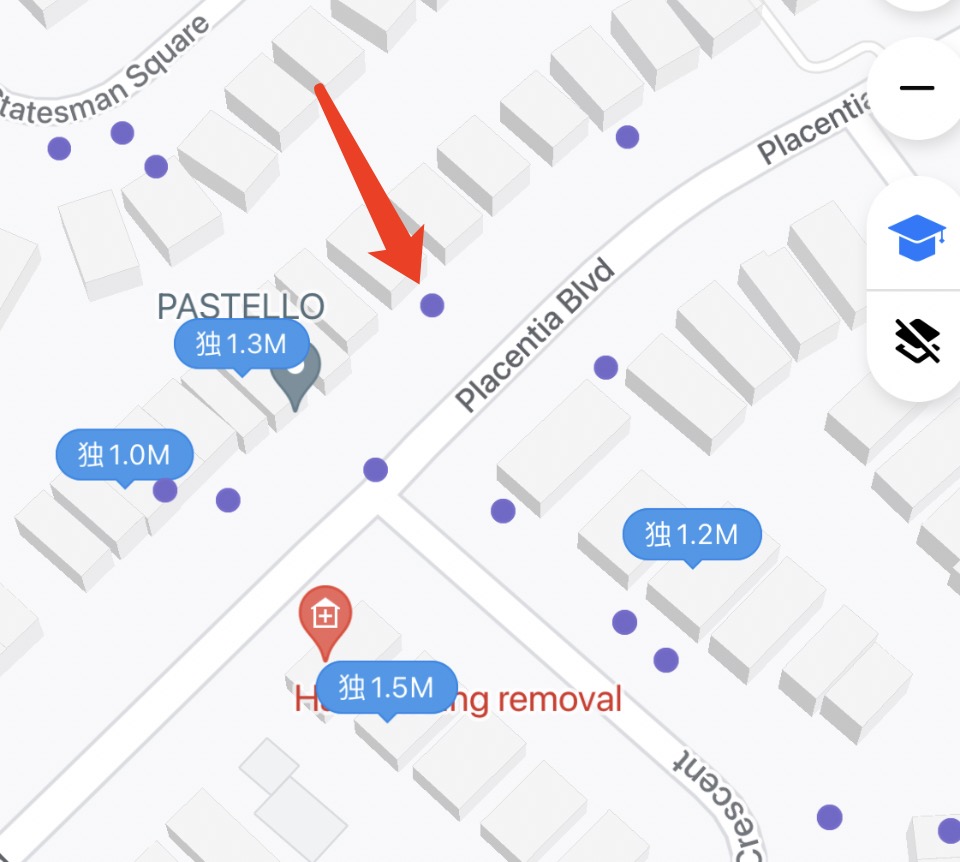The width and height of the screenshot is (960, 862).
Task: Open the red removal business pin
Action: pos(325,618)
